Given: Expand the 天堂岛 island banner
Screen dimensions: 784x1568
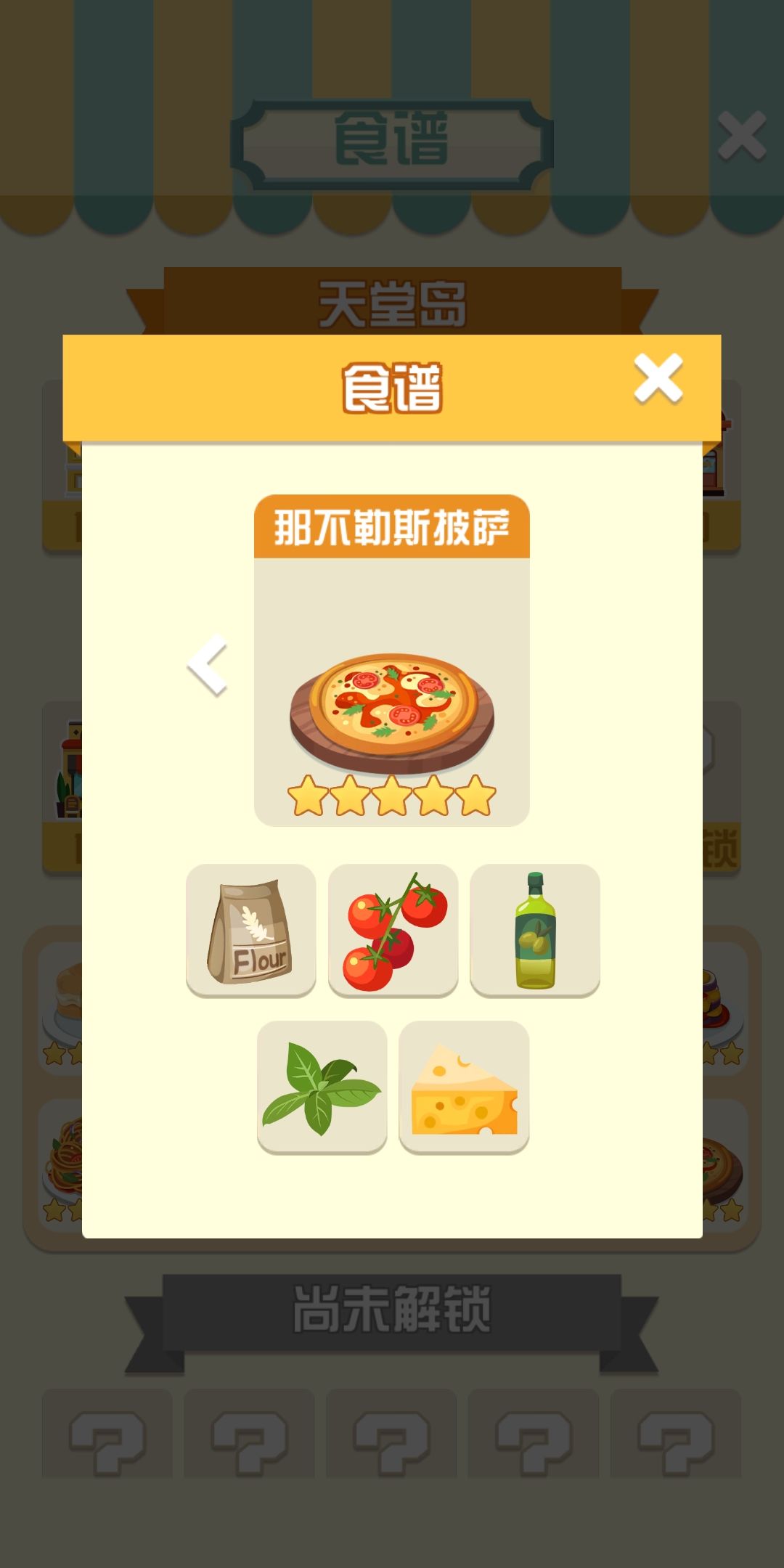Looking at the screenshot, I should click(392, 303).
